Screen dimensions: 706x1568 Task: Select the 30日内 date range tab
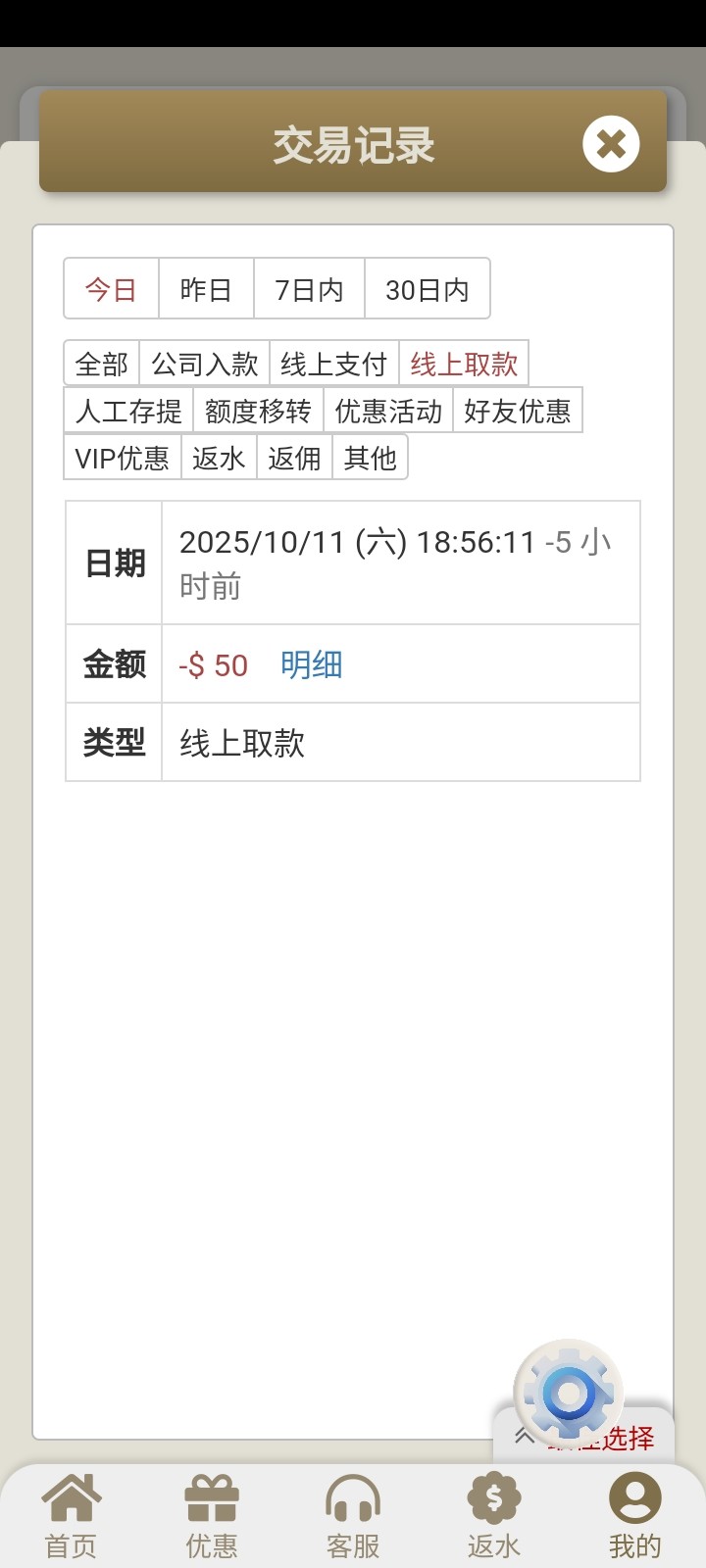point(428,288)
